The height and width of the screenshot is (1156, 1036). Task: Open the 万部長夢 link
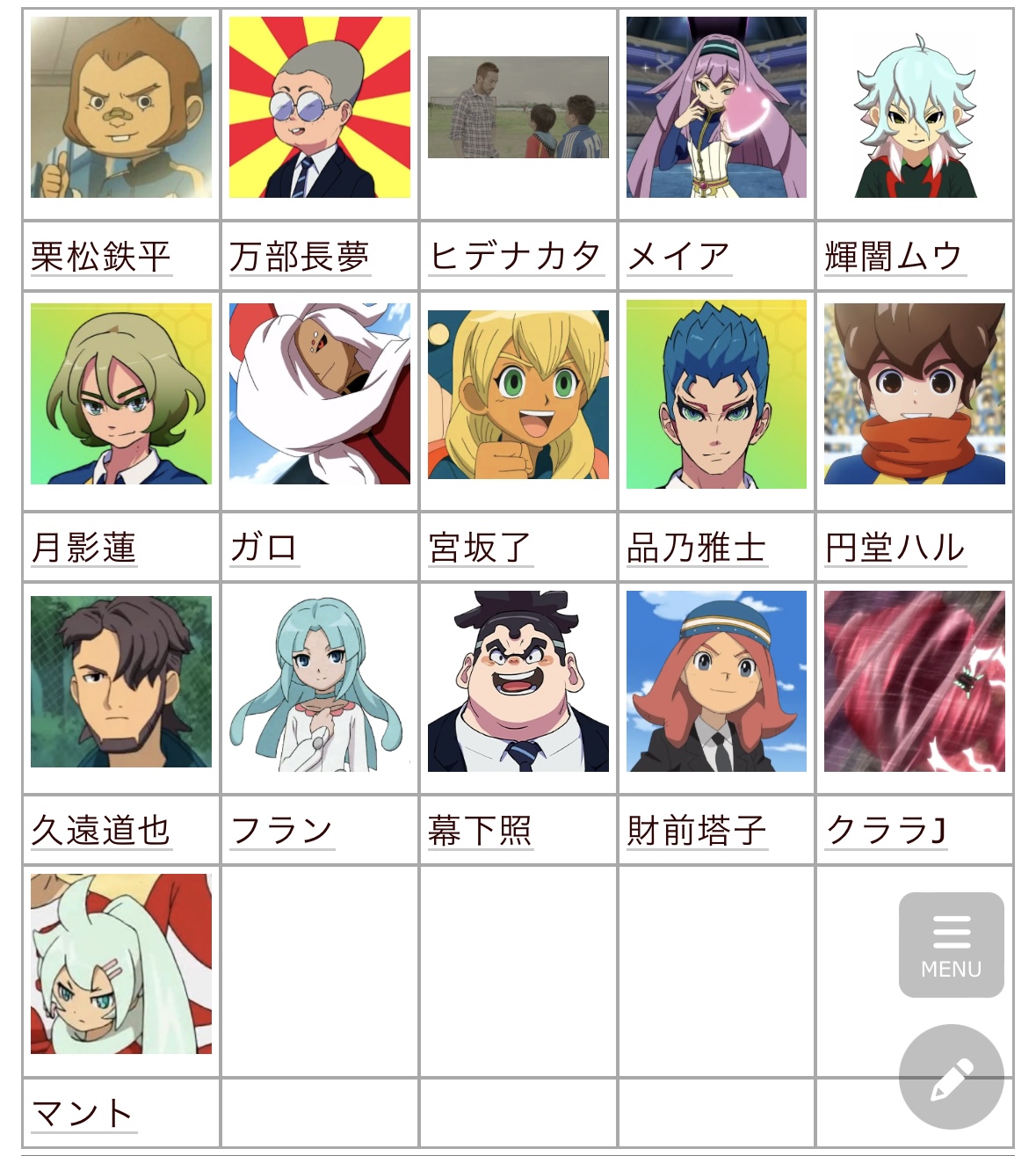click(x=300, y=257)
